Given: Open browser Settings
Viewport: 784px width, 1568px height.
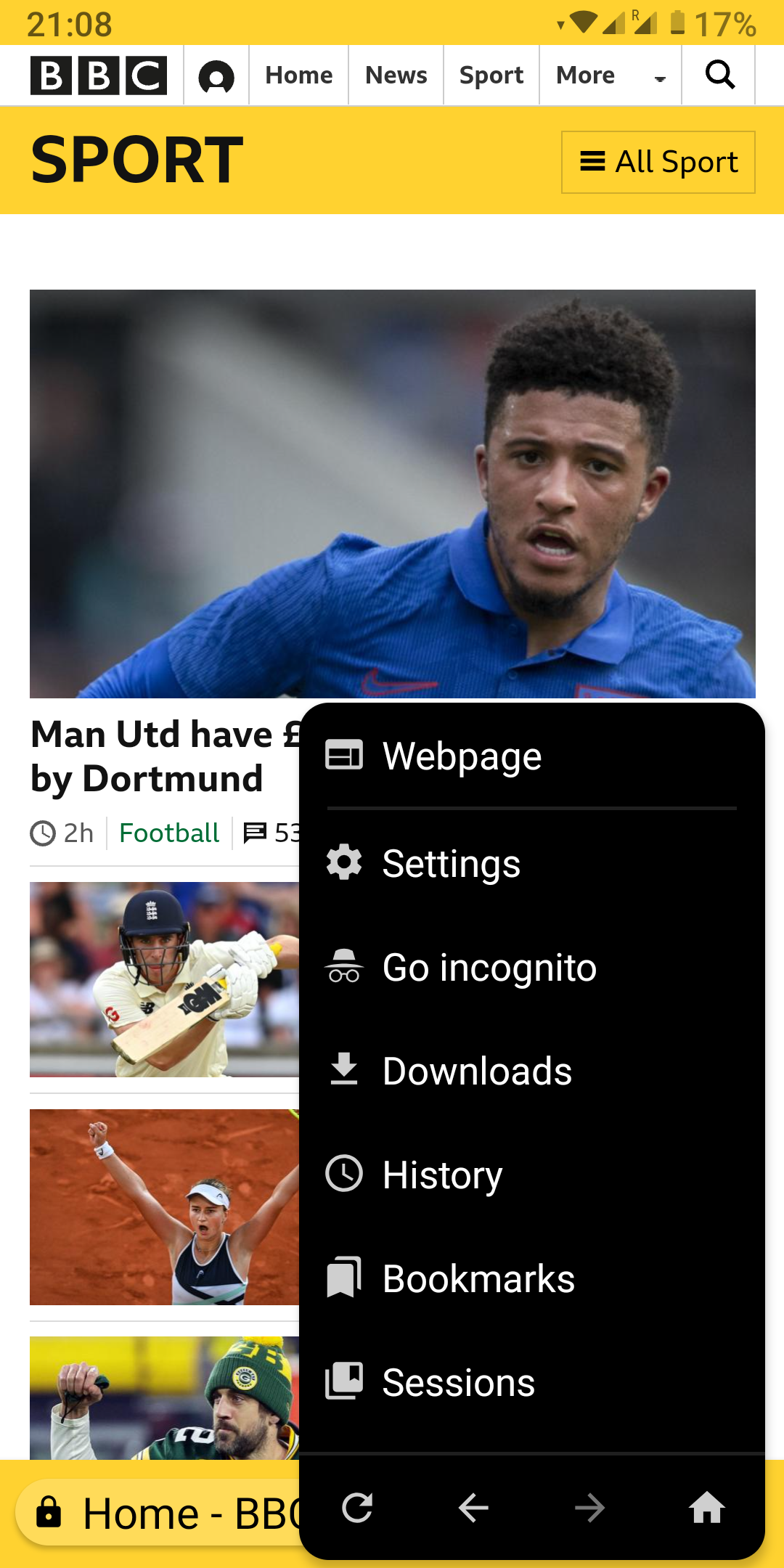Looking at the screenshot, I should point(450,864).
